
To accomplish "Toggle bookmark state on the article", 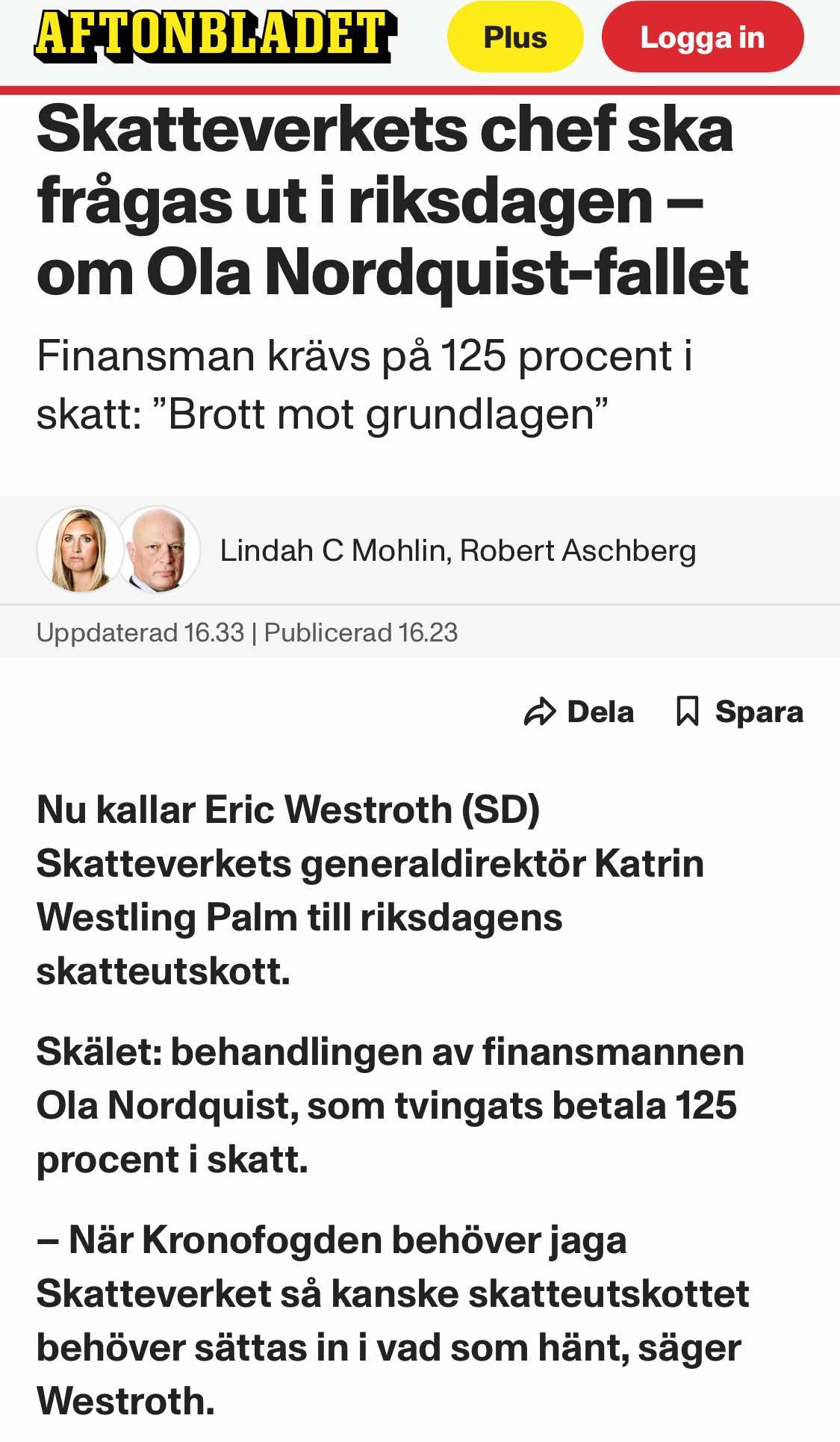I will coord(739,712).
